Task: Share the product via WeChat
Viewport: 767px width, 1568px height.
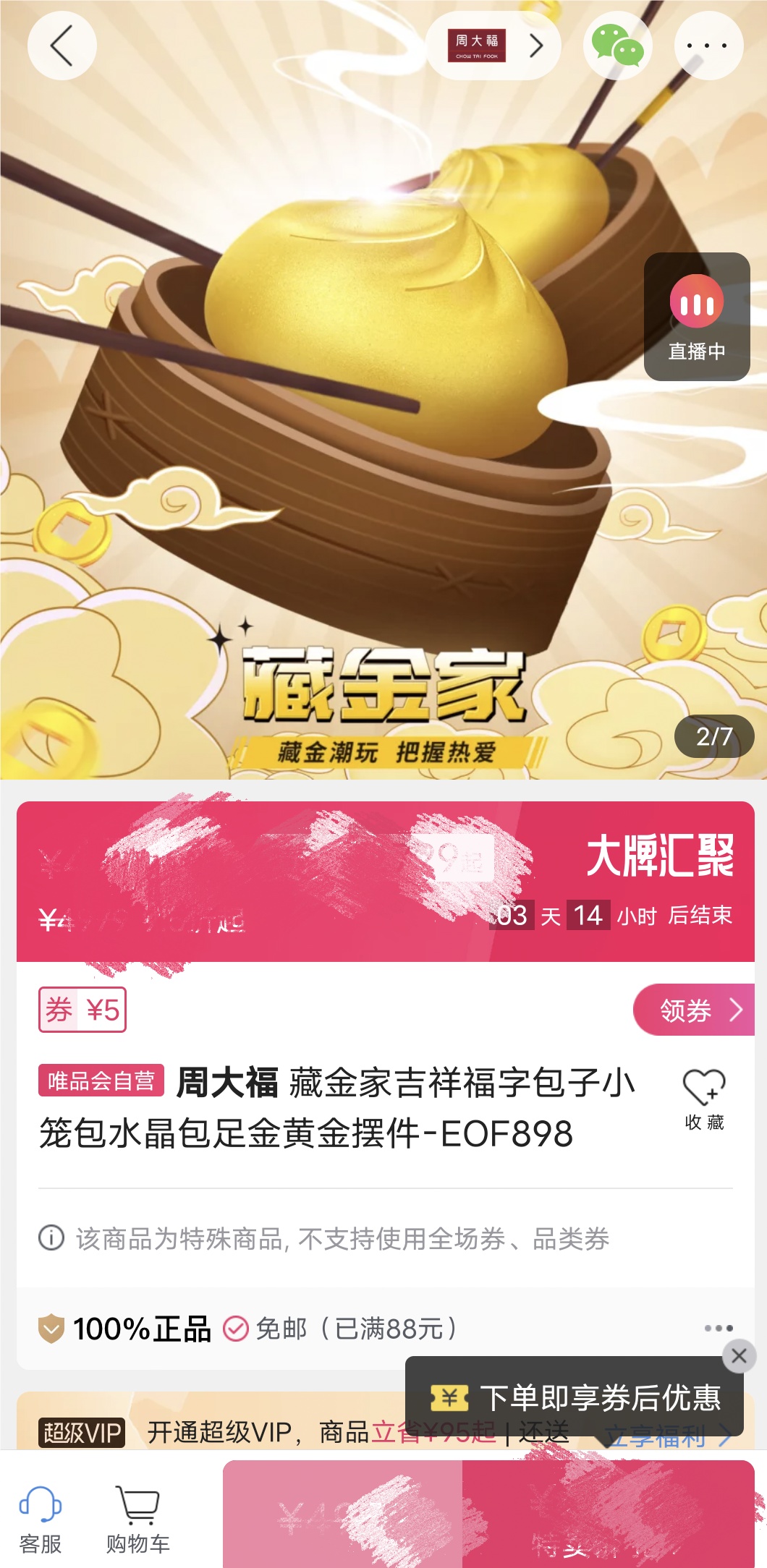Action: [617, 46]
